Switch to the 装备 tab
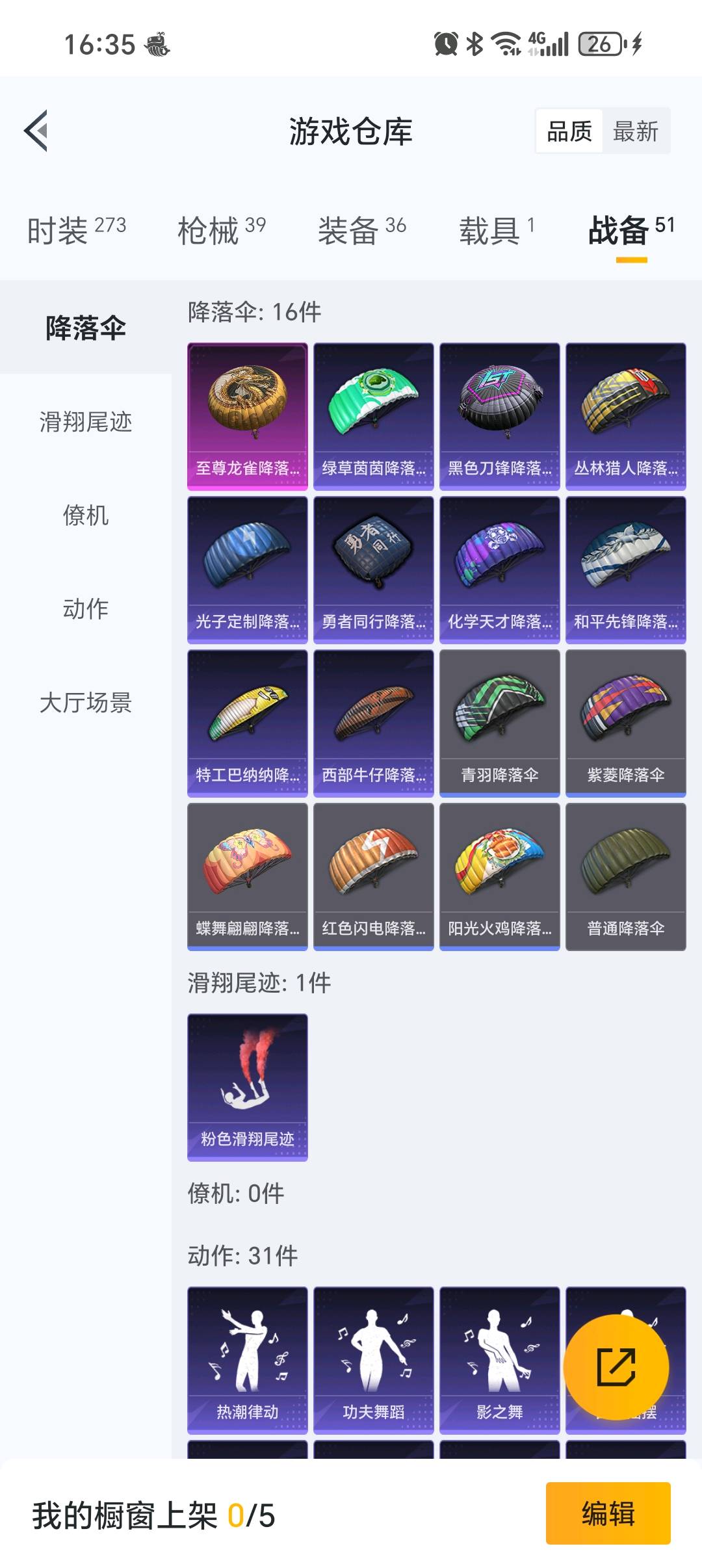The width and height of the screenshot is (702, 1568). (x=362, y=230)
